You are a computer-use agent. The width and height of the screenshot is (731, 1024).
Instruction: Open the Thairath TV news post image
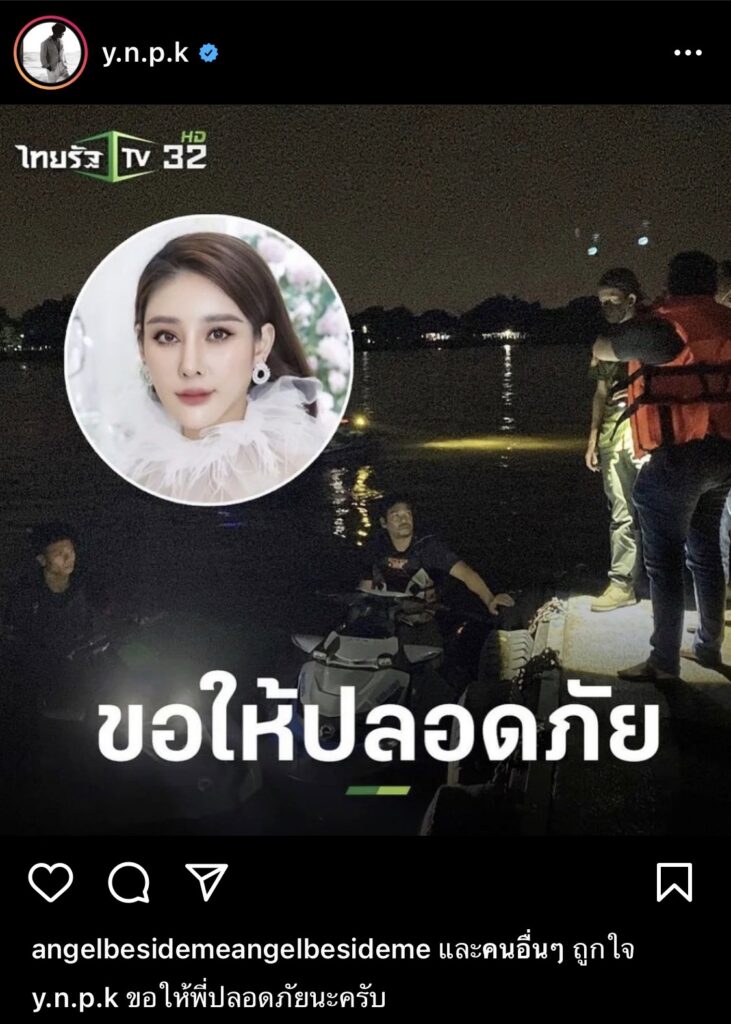[x=365, y=470]
